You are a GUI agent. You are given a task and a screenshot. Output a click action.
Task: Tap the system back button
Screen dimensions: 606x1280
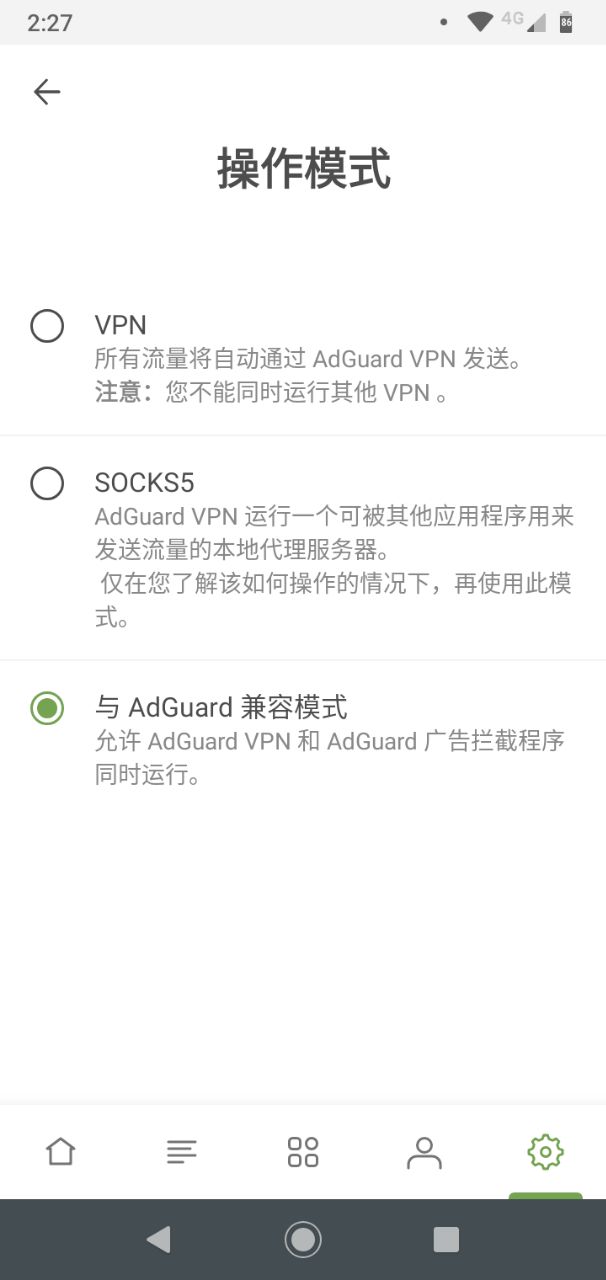(x=158, y=1240)
